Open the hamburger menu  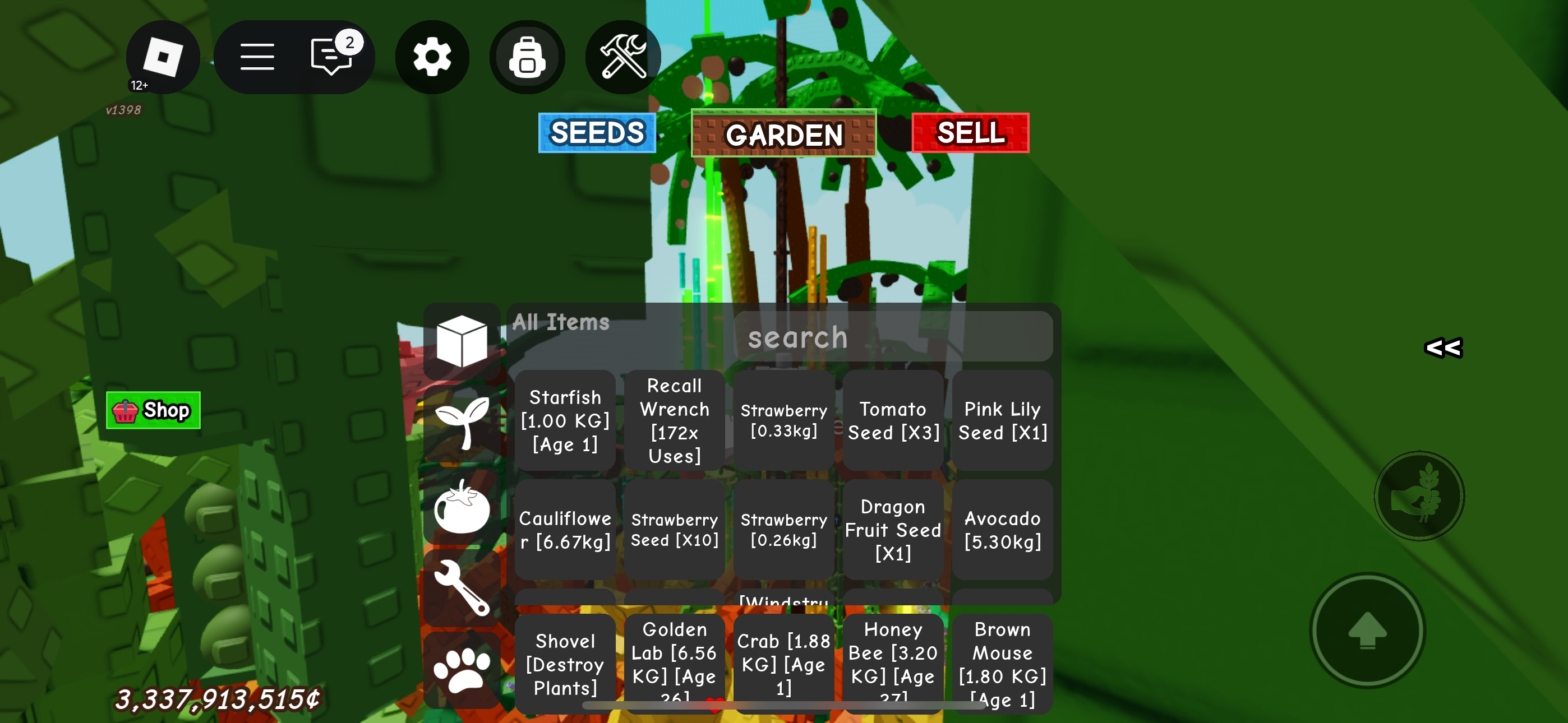257,57
